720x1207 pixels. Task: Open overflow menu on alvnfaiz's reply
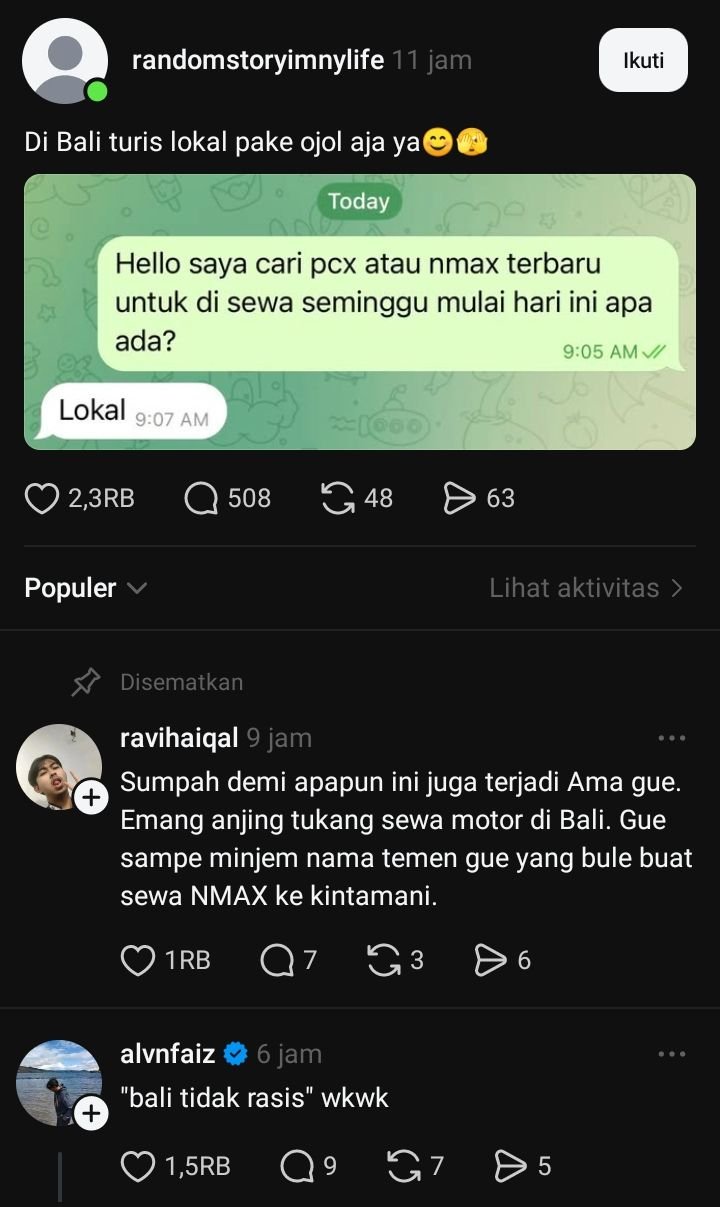[671, 1054]
